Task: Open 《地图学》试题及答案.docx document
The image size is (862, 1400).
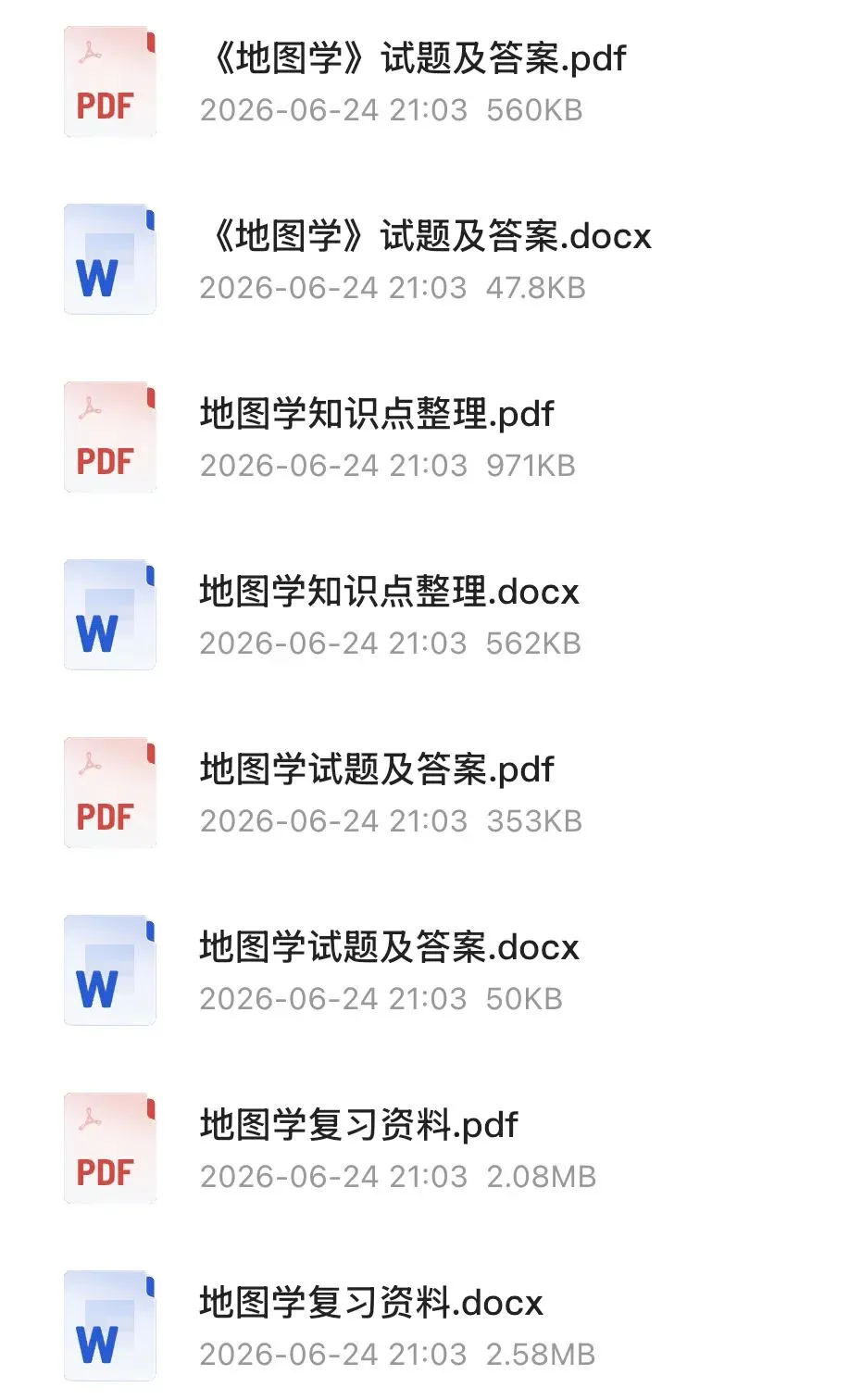Action: tap(431, 259)
